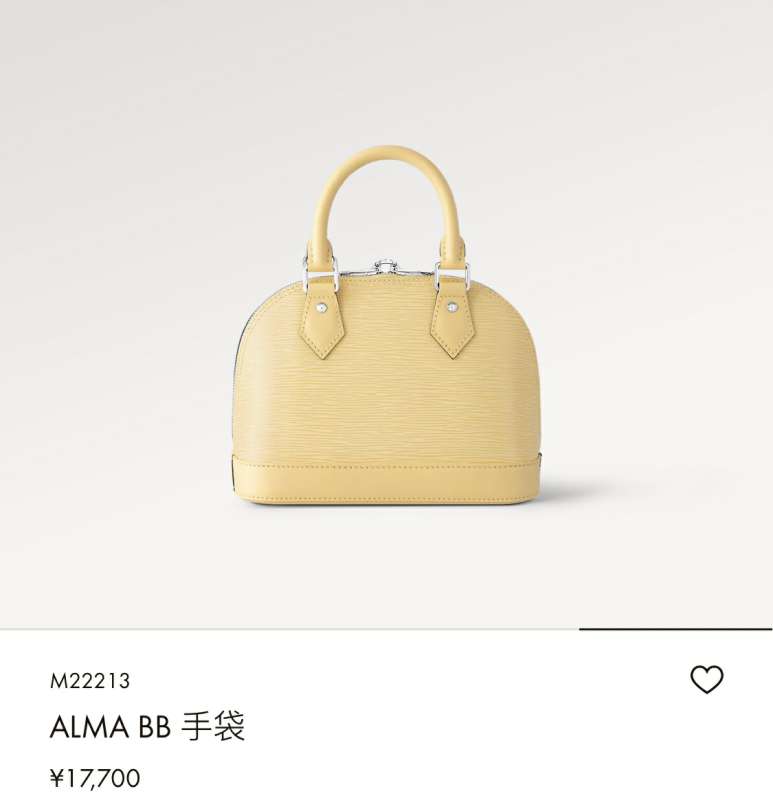Add the ALMA BB bag to wishlist

(706, 680)
